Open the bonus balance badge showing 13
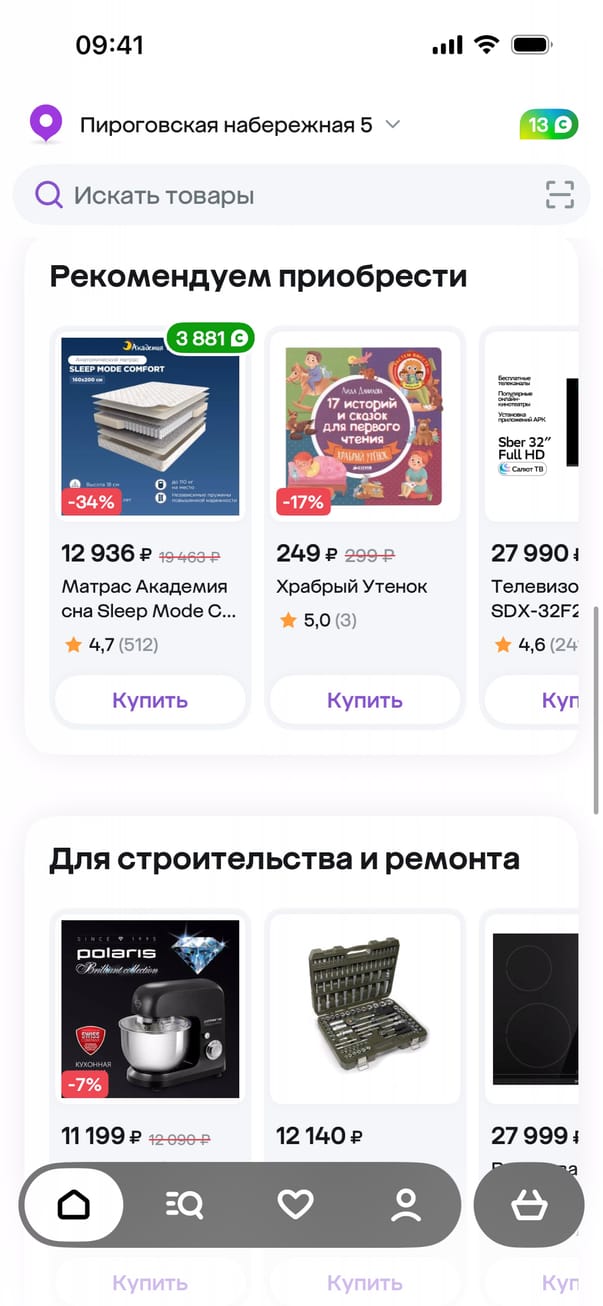 click(x=548, y=126)
